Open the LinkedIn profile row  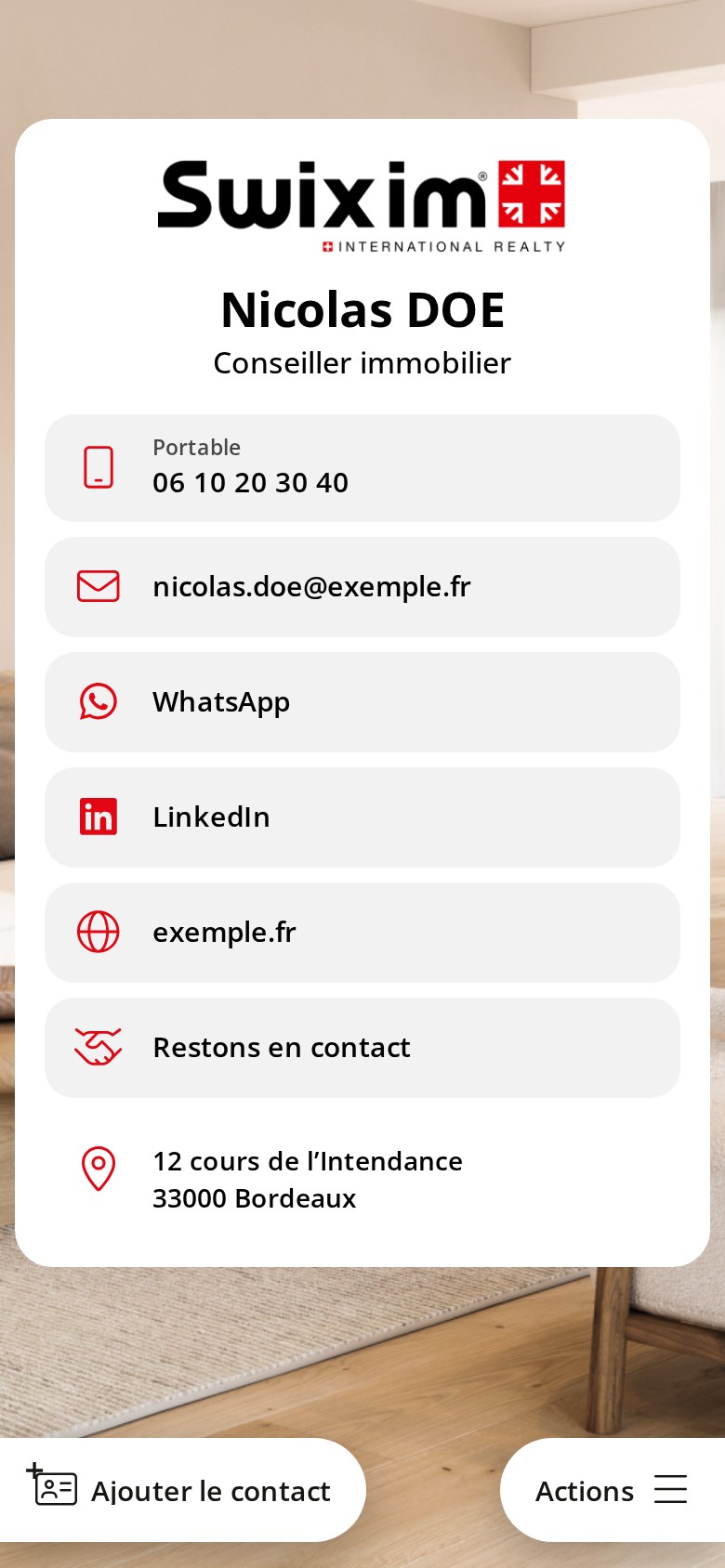[362, 817]
